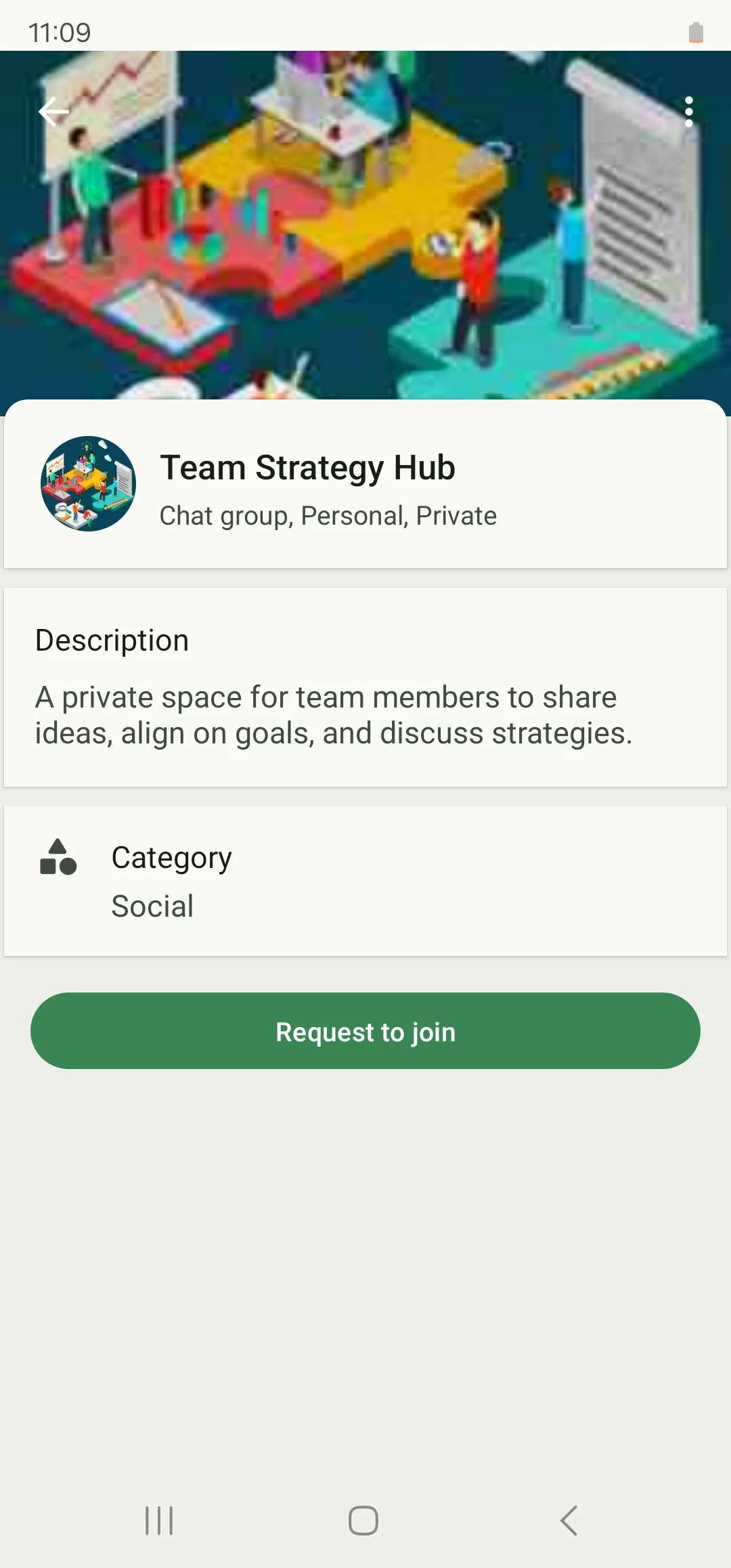Open the system recent apps view
Viewport: 731px width, 1568px height.
point(160,1521)
